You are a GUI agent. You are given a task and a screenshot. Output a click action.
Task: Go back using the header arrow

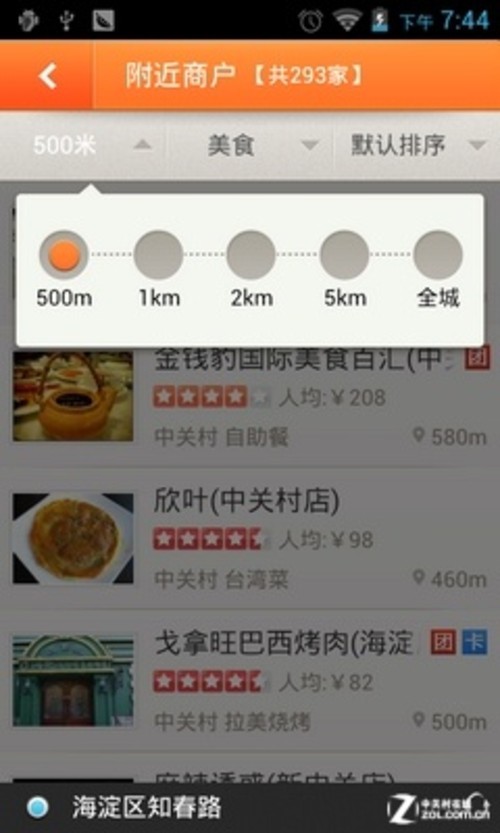coord(47,76)
